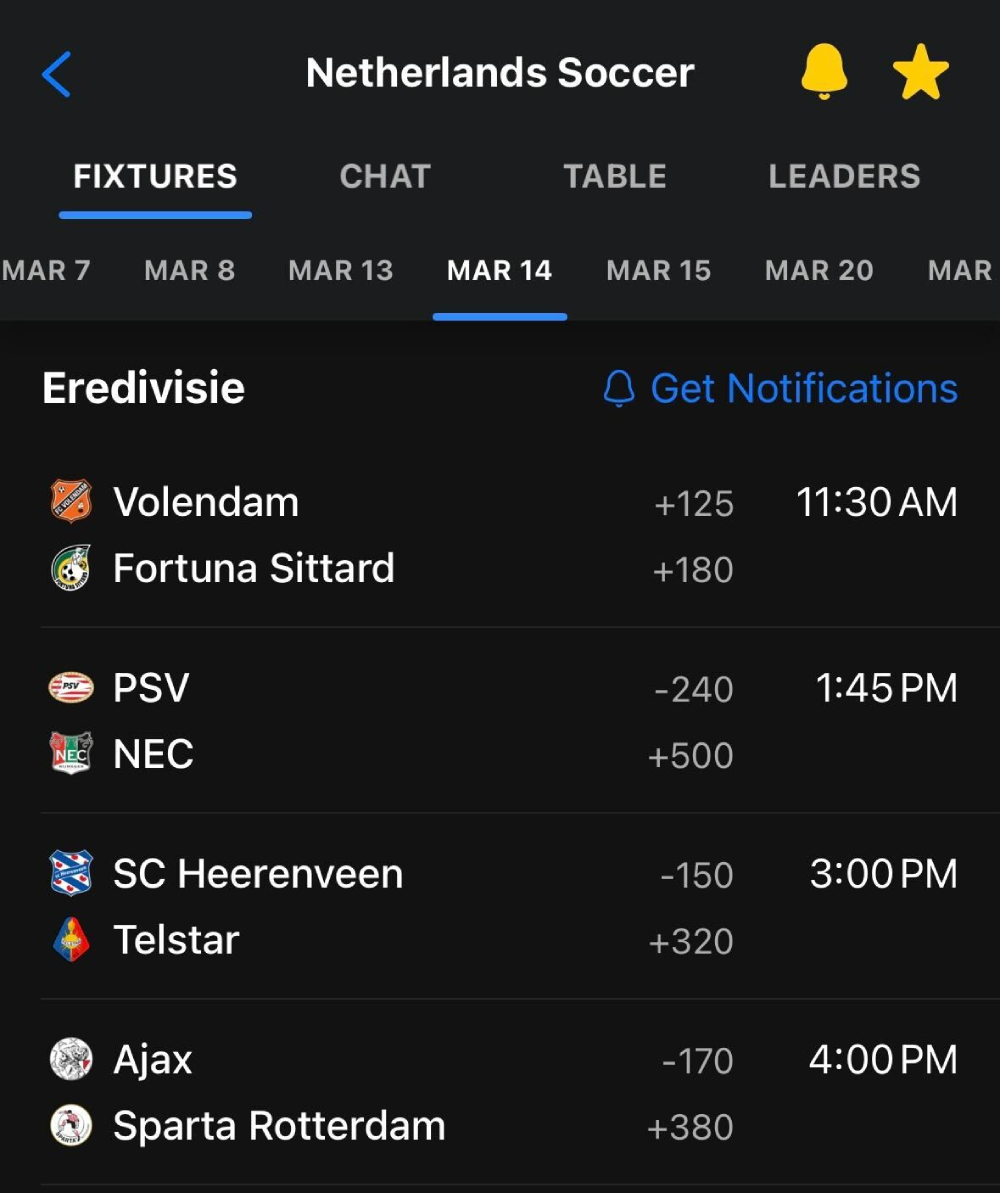Select the Fixtures tab
Viewport: 1000px width, 1193px height.
[x=155, y=177]
